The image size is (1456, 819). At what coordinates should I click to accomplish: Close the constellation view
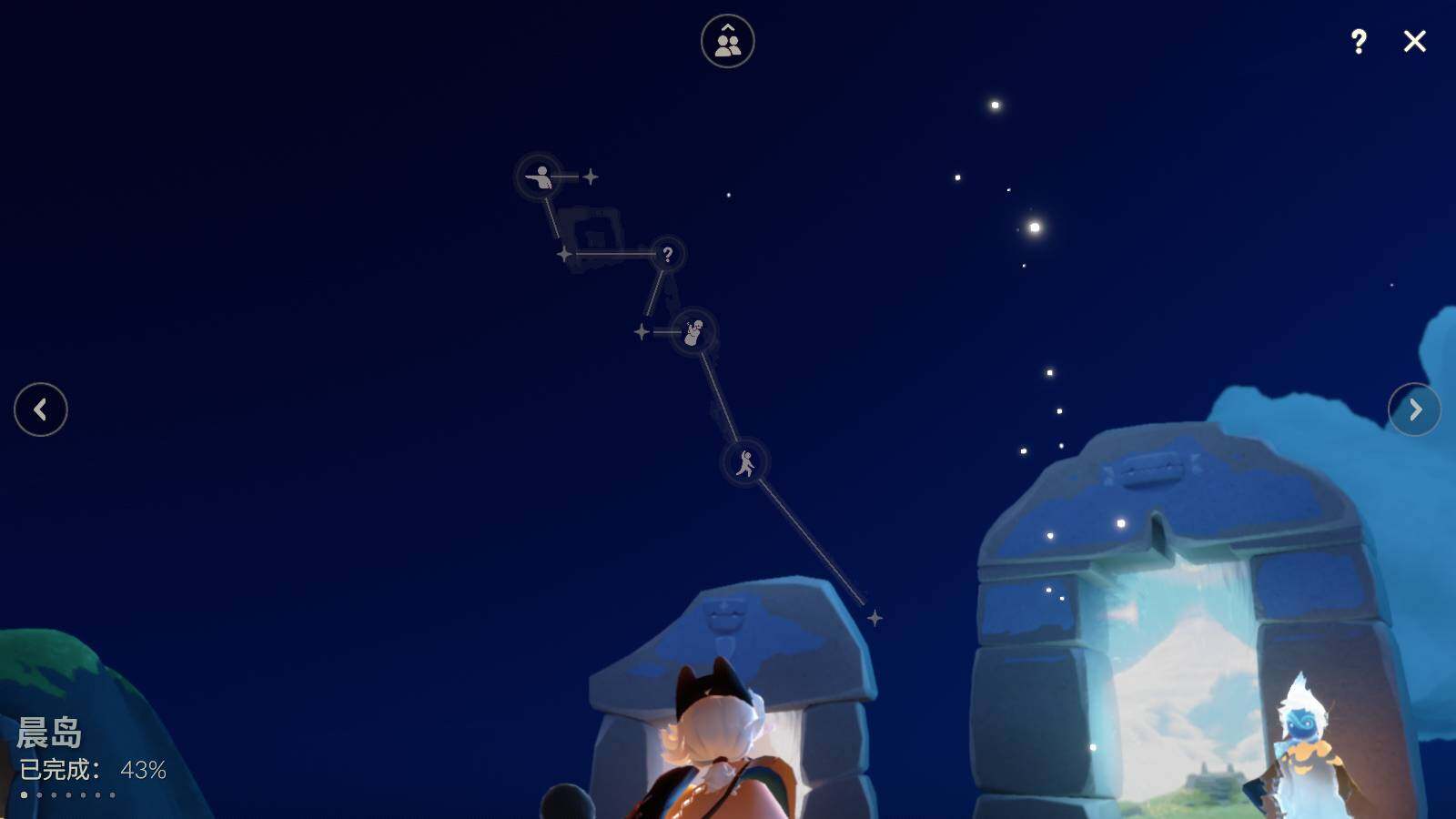pyautogui.click(x=1414, y=41)
